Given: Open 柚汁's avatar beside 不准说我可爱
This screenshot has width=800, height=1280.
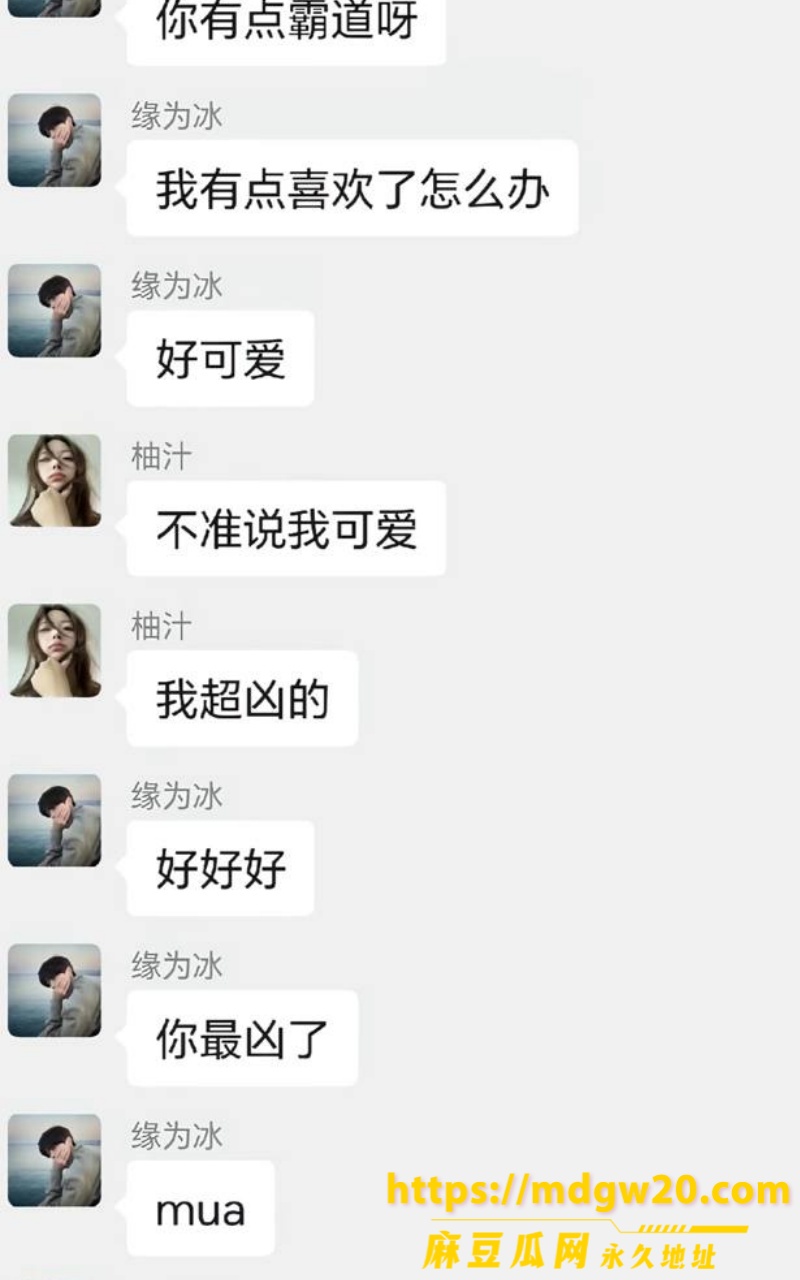Looking at the screenshot, I should coord(54,481).
